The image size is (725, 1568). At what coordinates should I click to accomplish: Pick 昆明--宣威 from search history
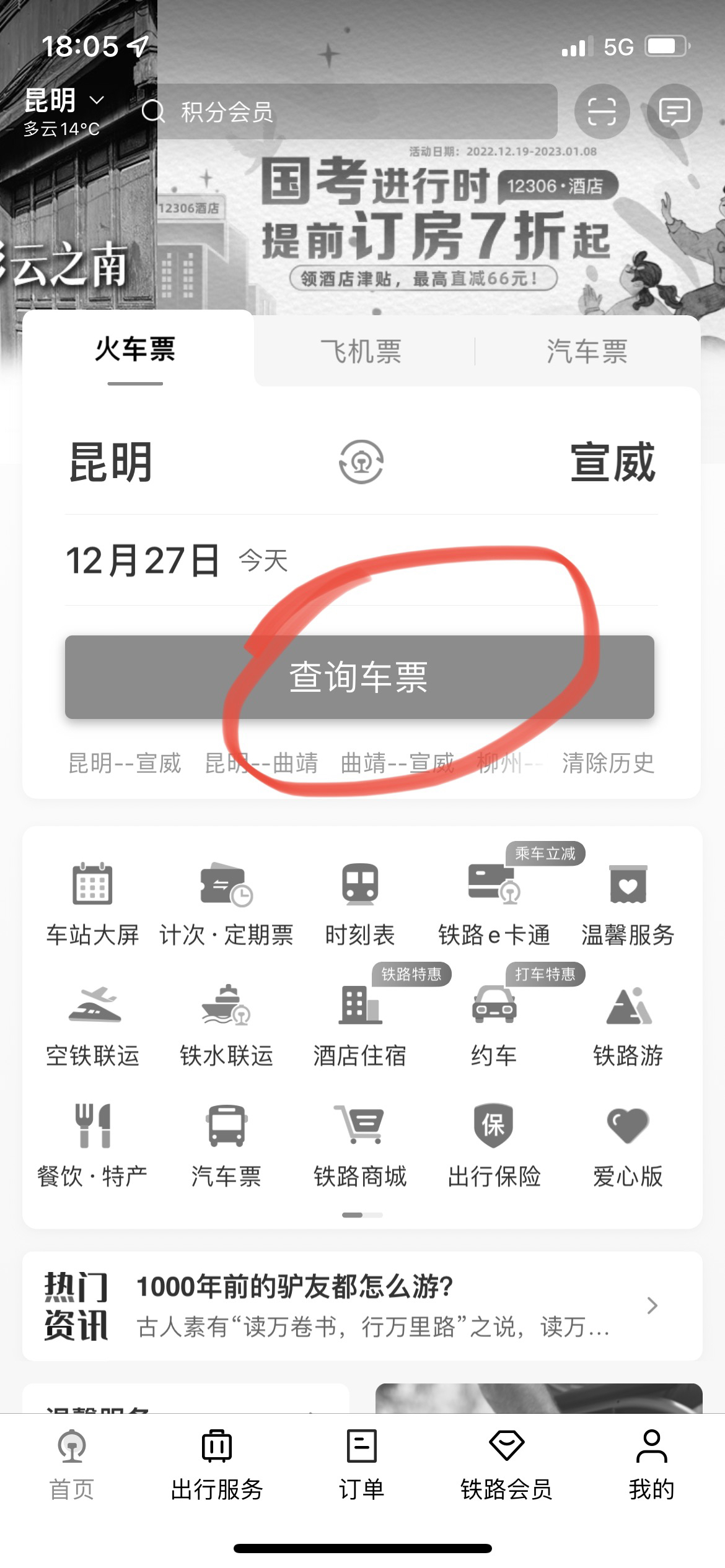pyautogui.click(x=125, y=763)
